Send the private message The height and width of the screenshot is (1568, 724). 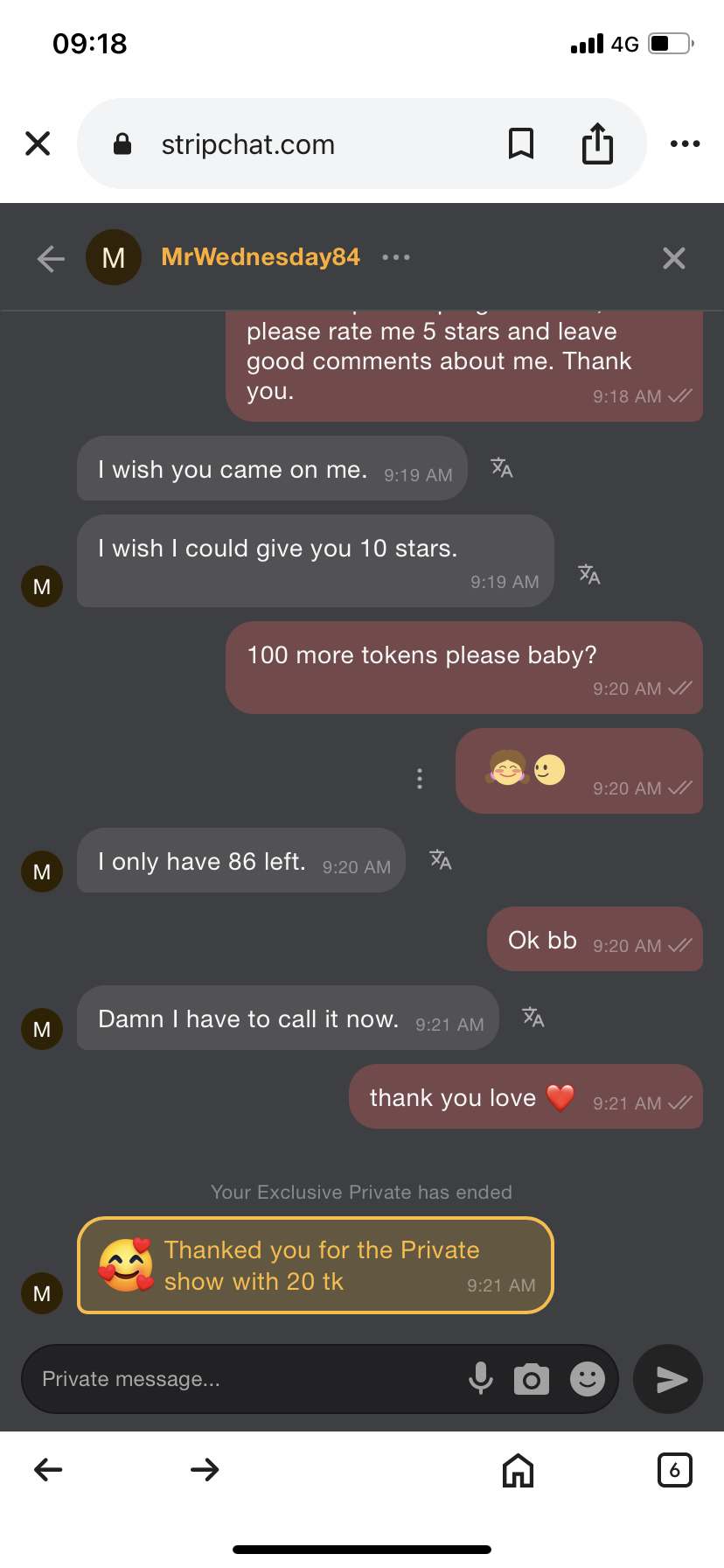(669, 1379)
